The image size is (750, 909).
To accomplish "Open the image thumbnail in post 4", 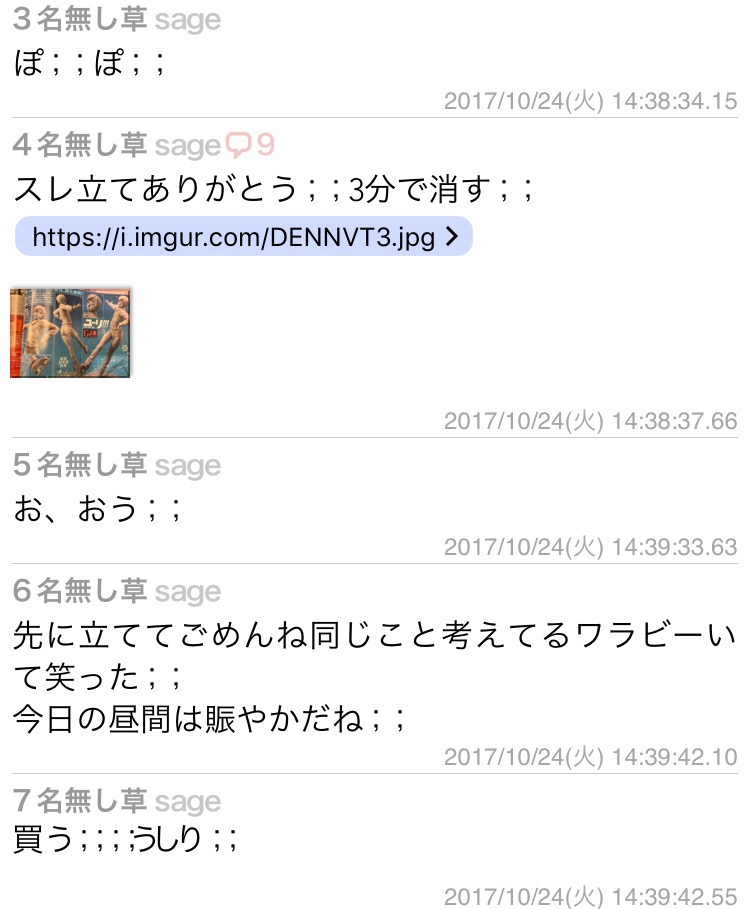I will [72, 333].
